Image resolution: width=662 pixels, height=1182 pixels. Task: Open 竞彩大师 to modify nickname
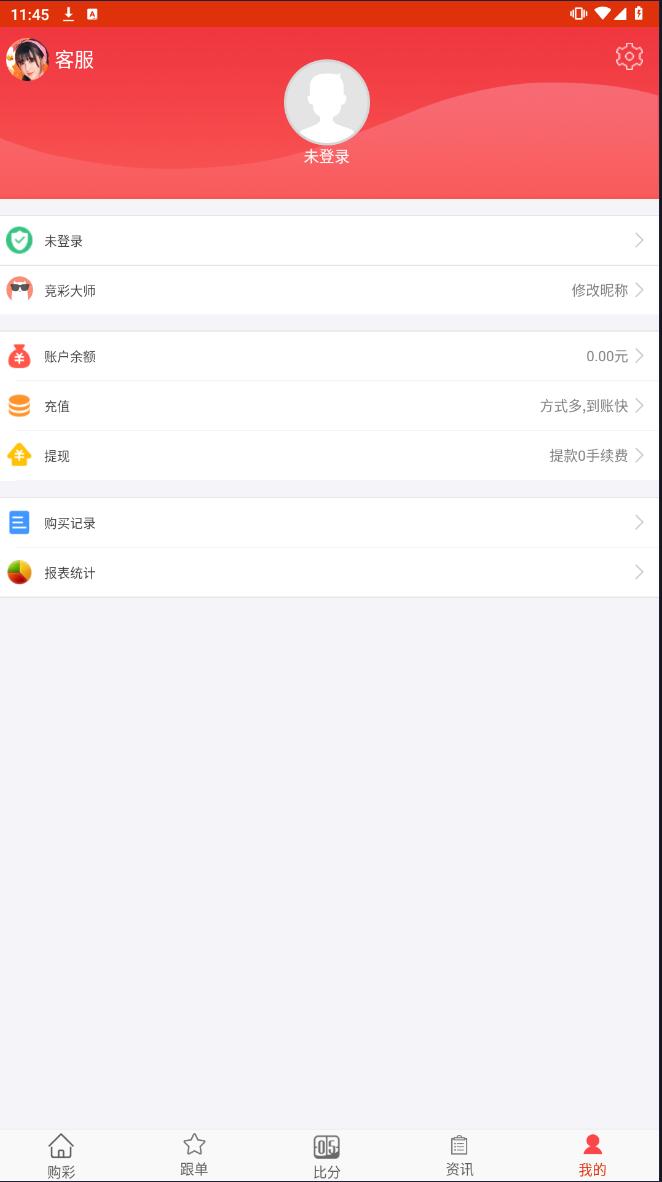[329, 290]
